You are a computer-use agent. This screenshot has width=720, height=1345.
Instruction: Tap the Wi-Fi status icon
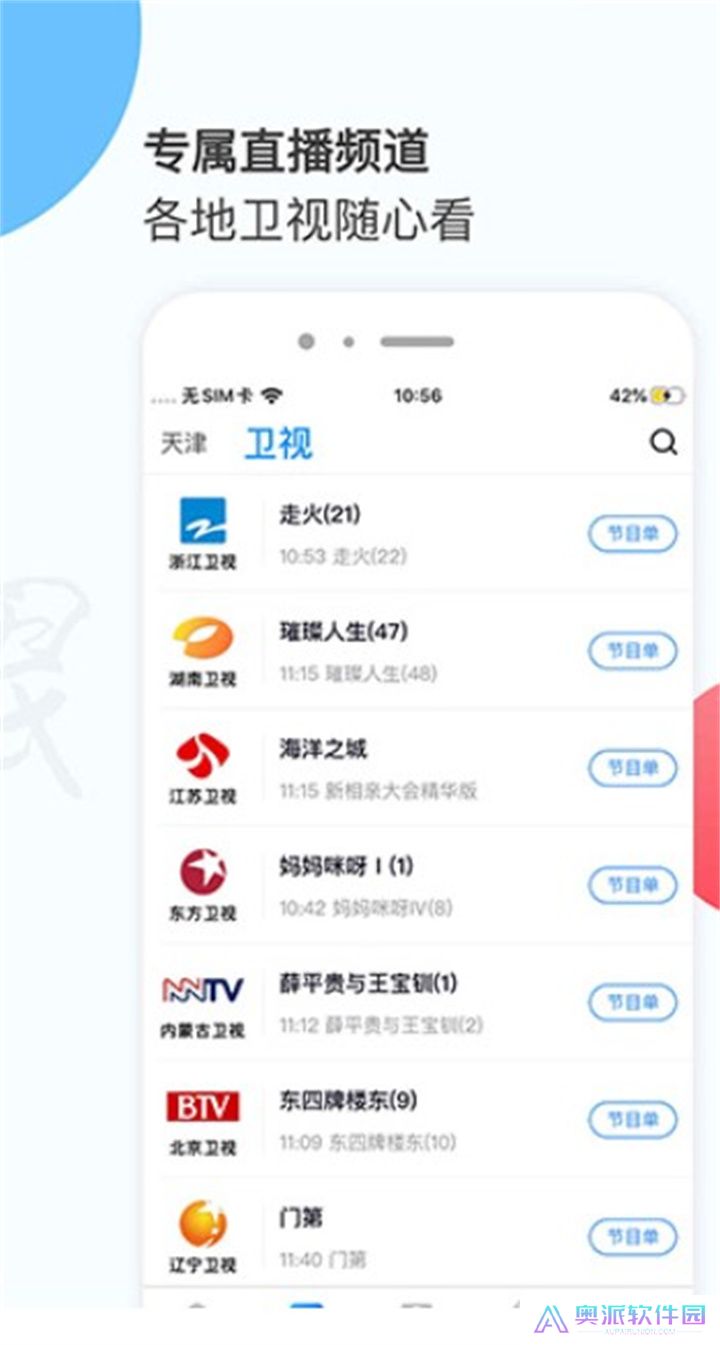point(271,395)
